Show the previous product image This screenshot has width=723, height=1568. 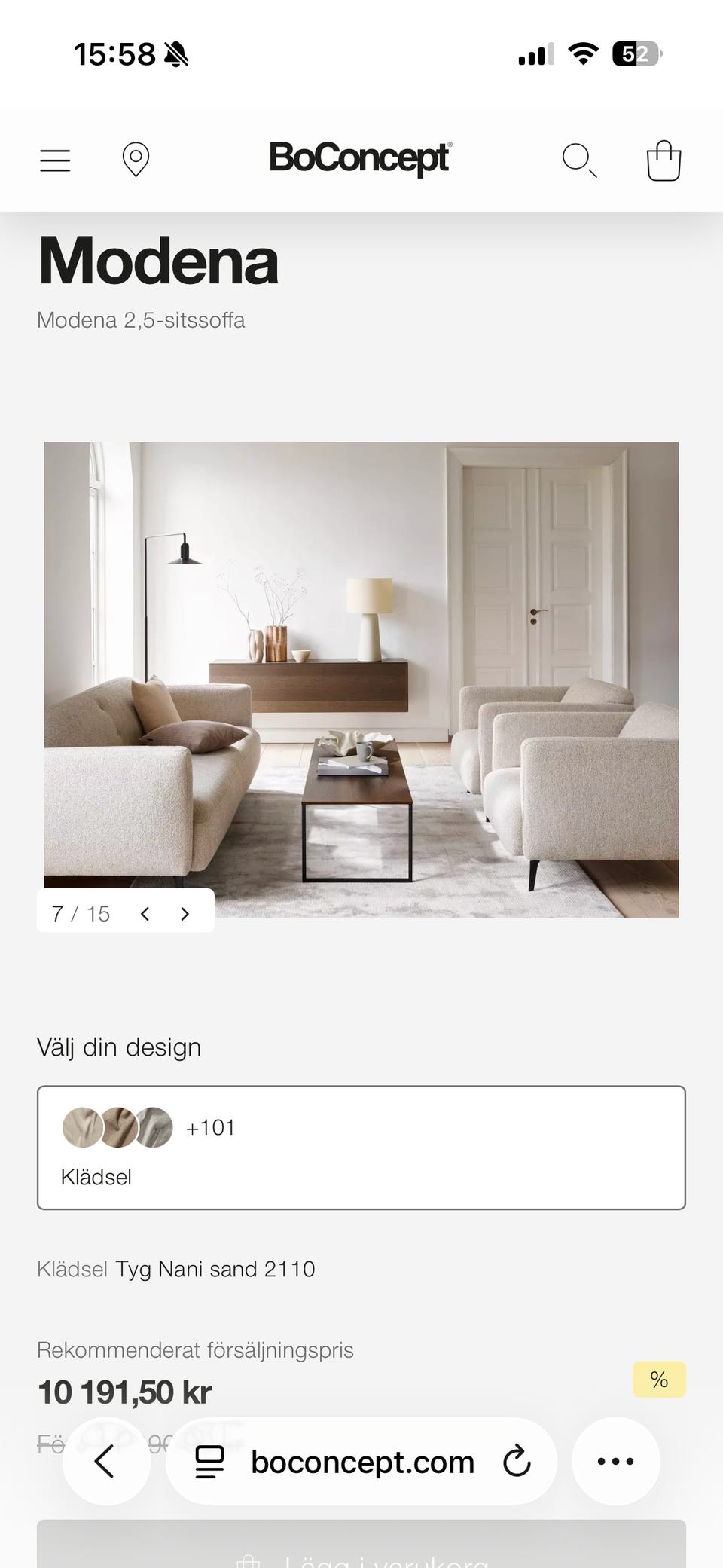145,914
